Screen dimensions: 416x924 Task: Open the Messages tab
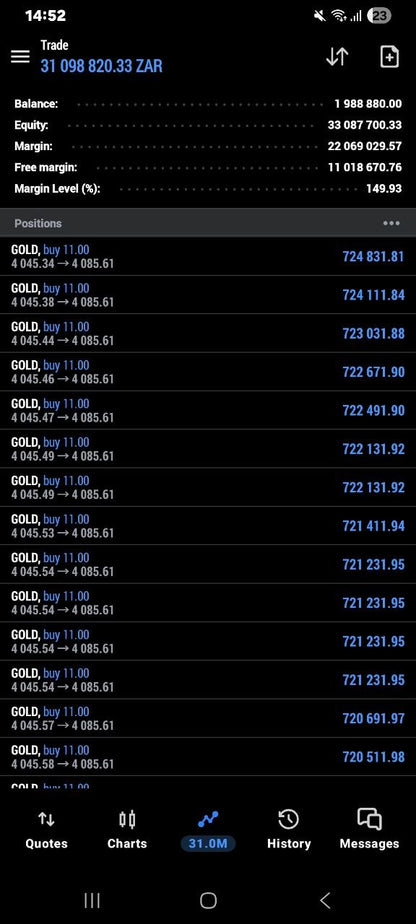tap(369, 830)
